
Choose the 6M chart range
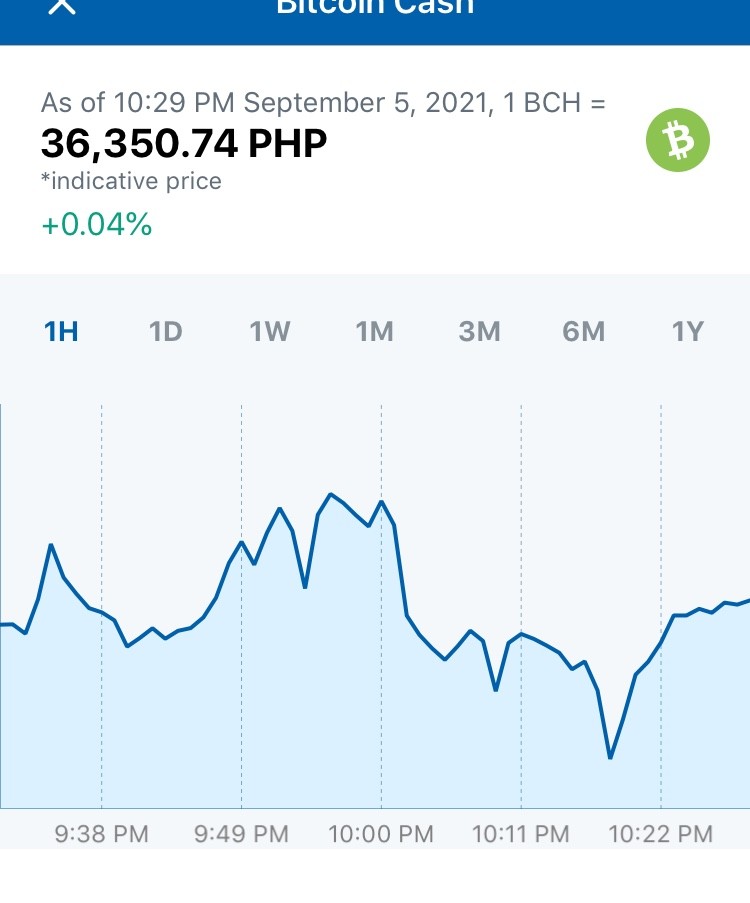(x=584, y=332)
